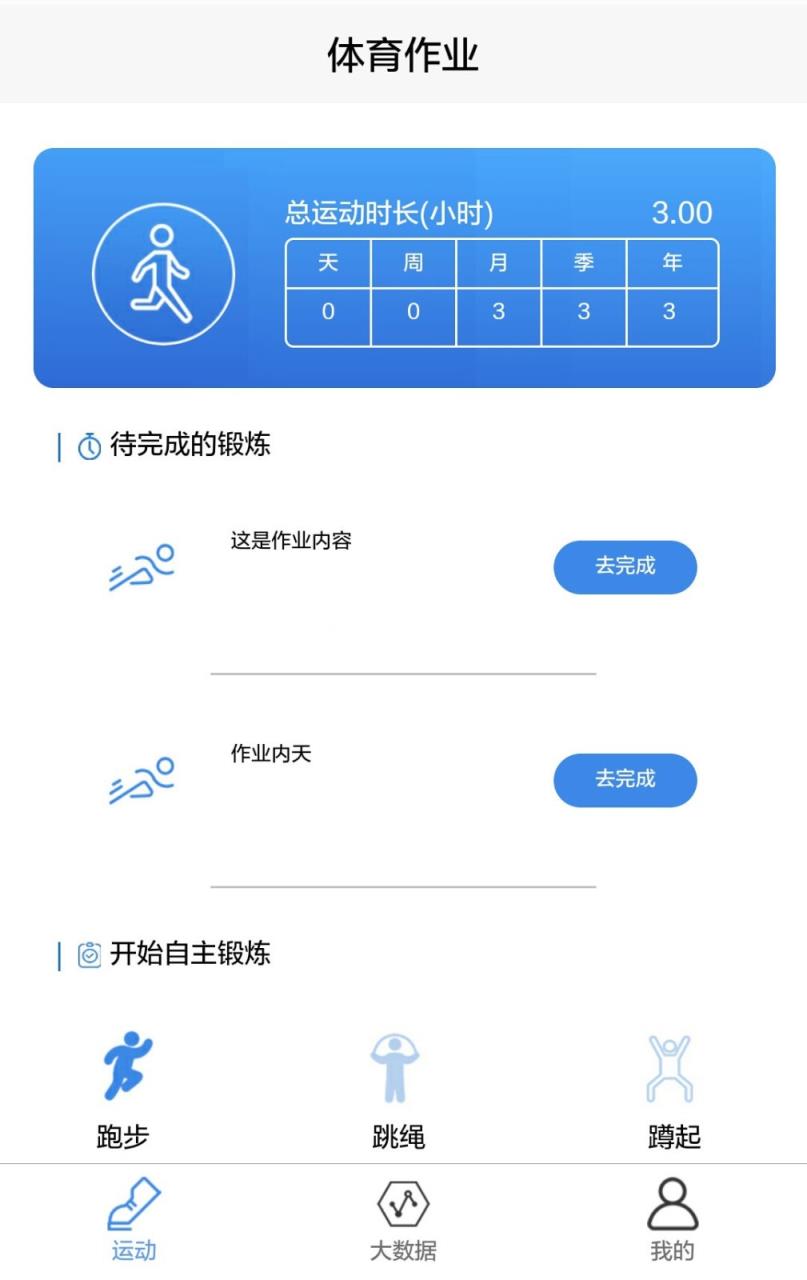The height and width of the screenshot is (1280, 807).
Task: Select the 蹲起 (squat) exercise icon
Action: pos(675,1063)
